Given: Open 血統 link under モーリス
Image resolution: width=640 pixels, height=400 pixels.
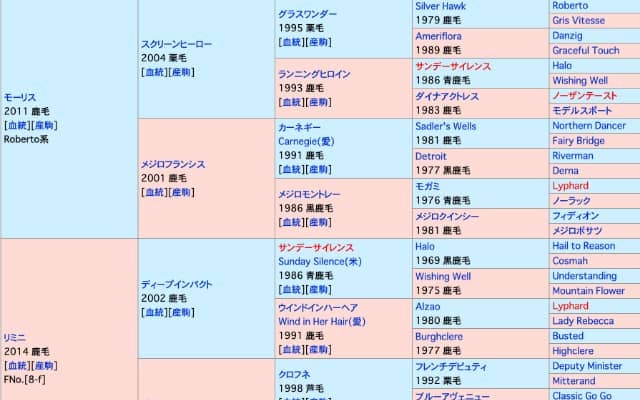Looking at the screenshot, I should coord(18,125).
